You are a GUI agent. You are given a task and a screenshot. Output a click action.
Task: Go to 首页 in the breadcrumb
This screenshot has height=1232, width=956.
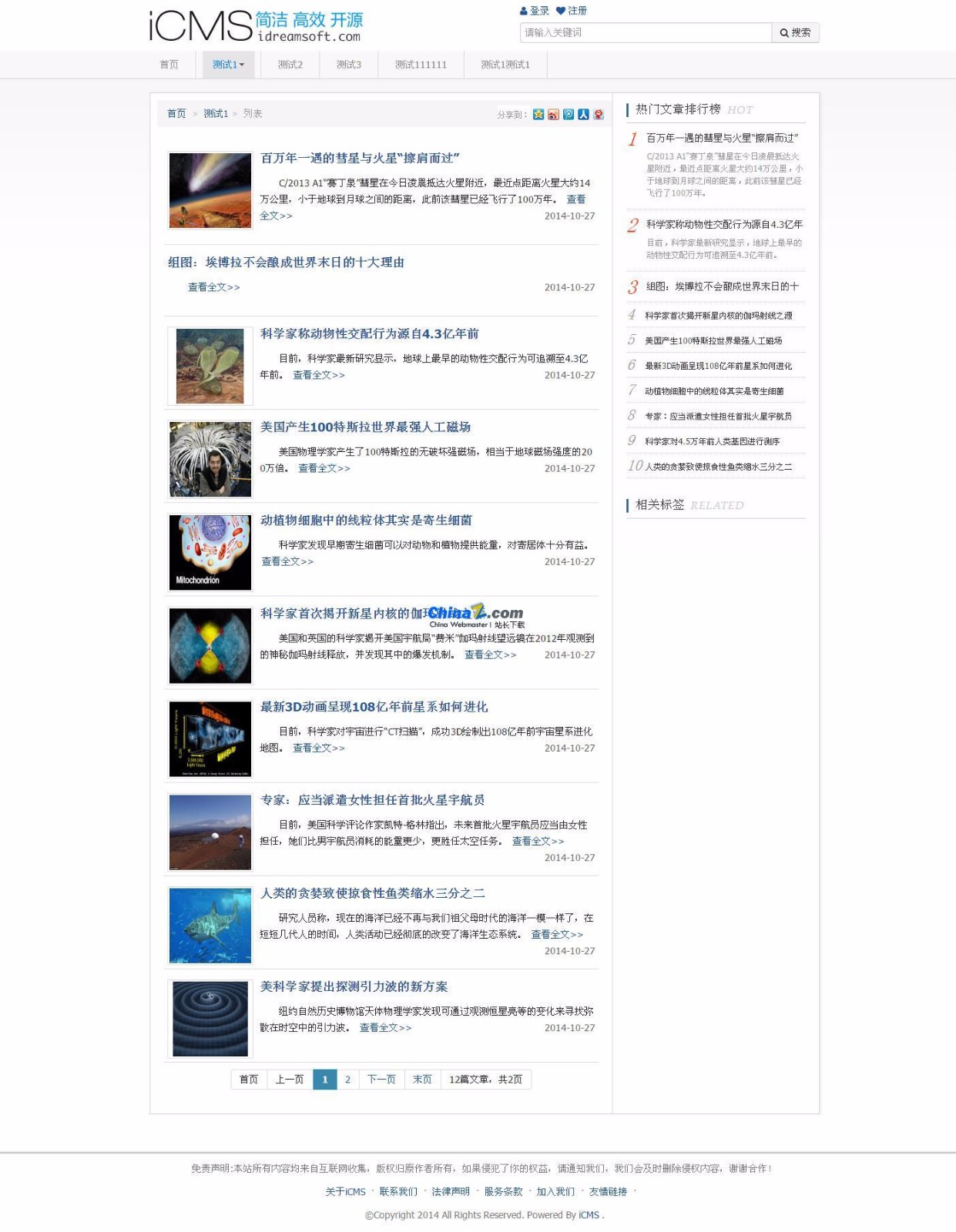point(176,113)
